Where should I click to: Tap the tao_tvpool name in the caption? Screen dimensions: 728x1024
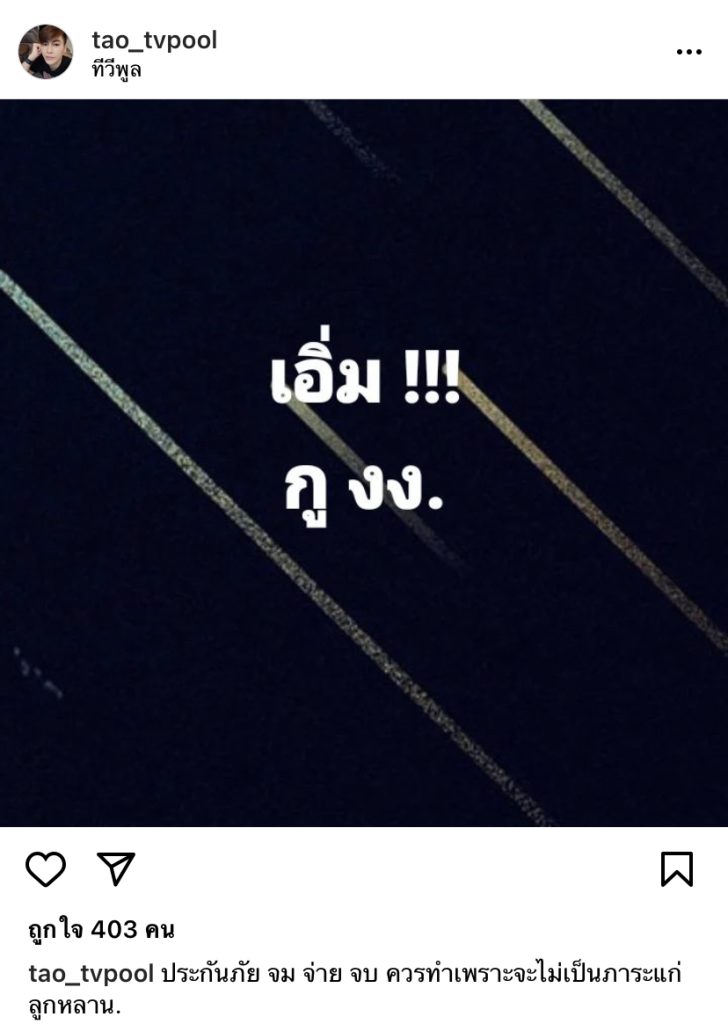tap(90, 974)
